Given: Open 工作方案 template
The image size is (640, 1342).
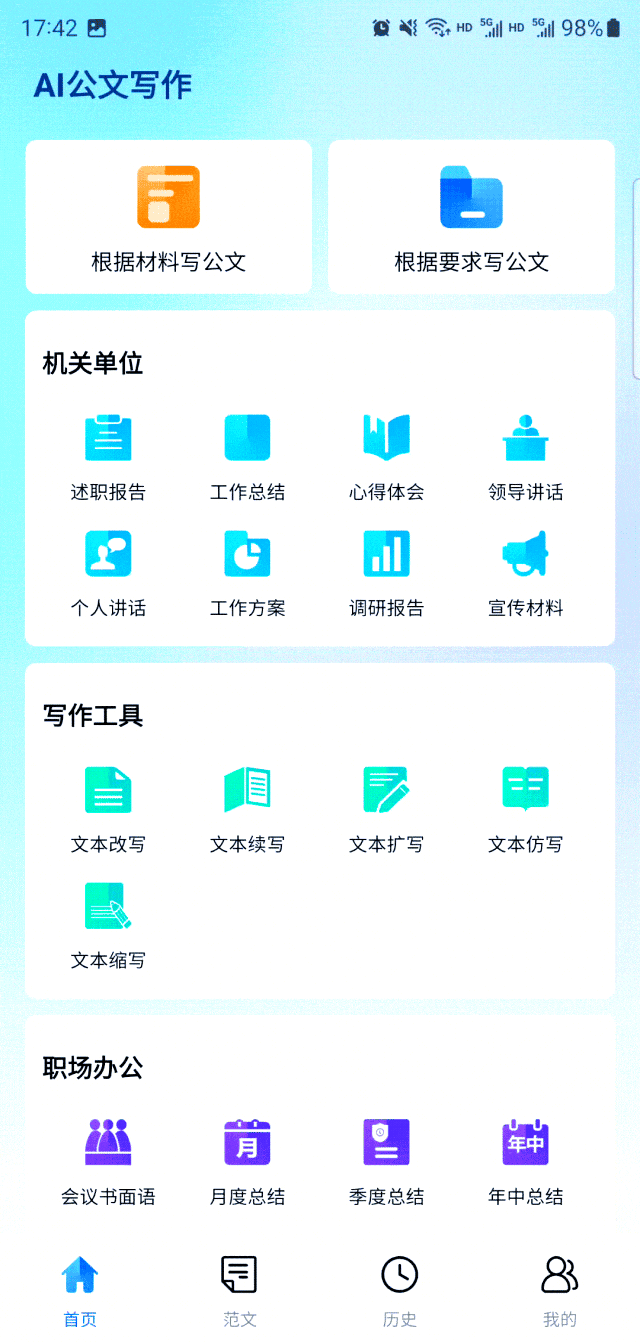Looking at the screenshot, I should tap(247, 574).
